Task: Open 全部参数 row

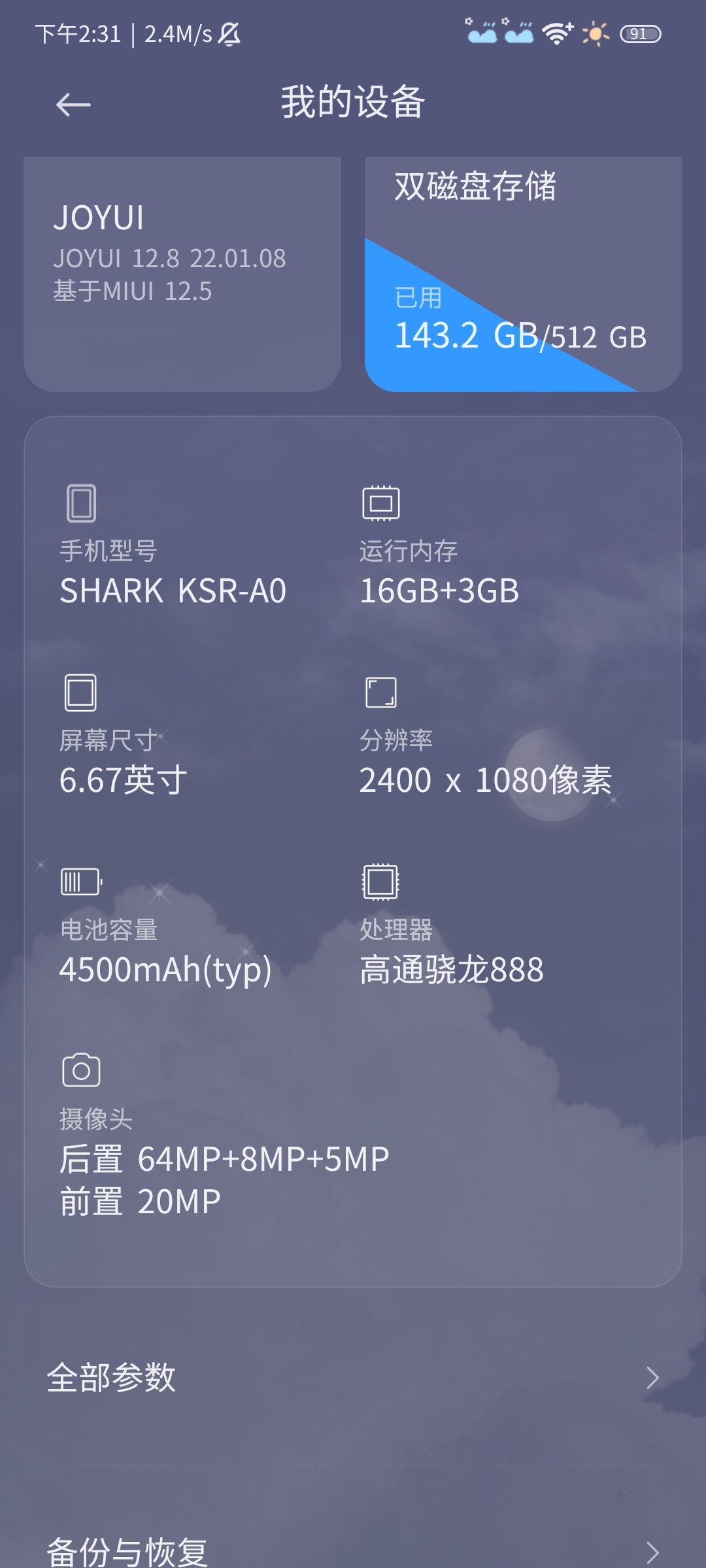Action: click(353, 1378)
